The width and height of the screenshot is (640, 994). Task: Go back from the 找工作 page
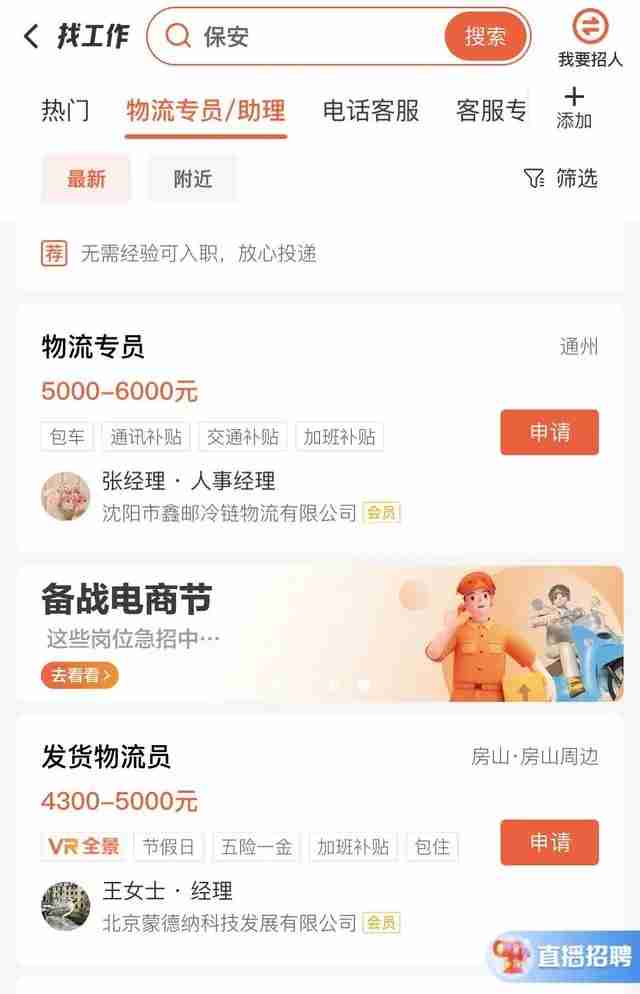point(31,37)
